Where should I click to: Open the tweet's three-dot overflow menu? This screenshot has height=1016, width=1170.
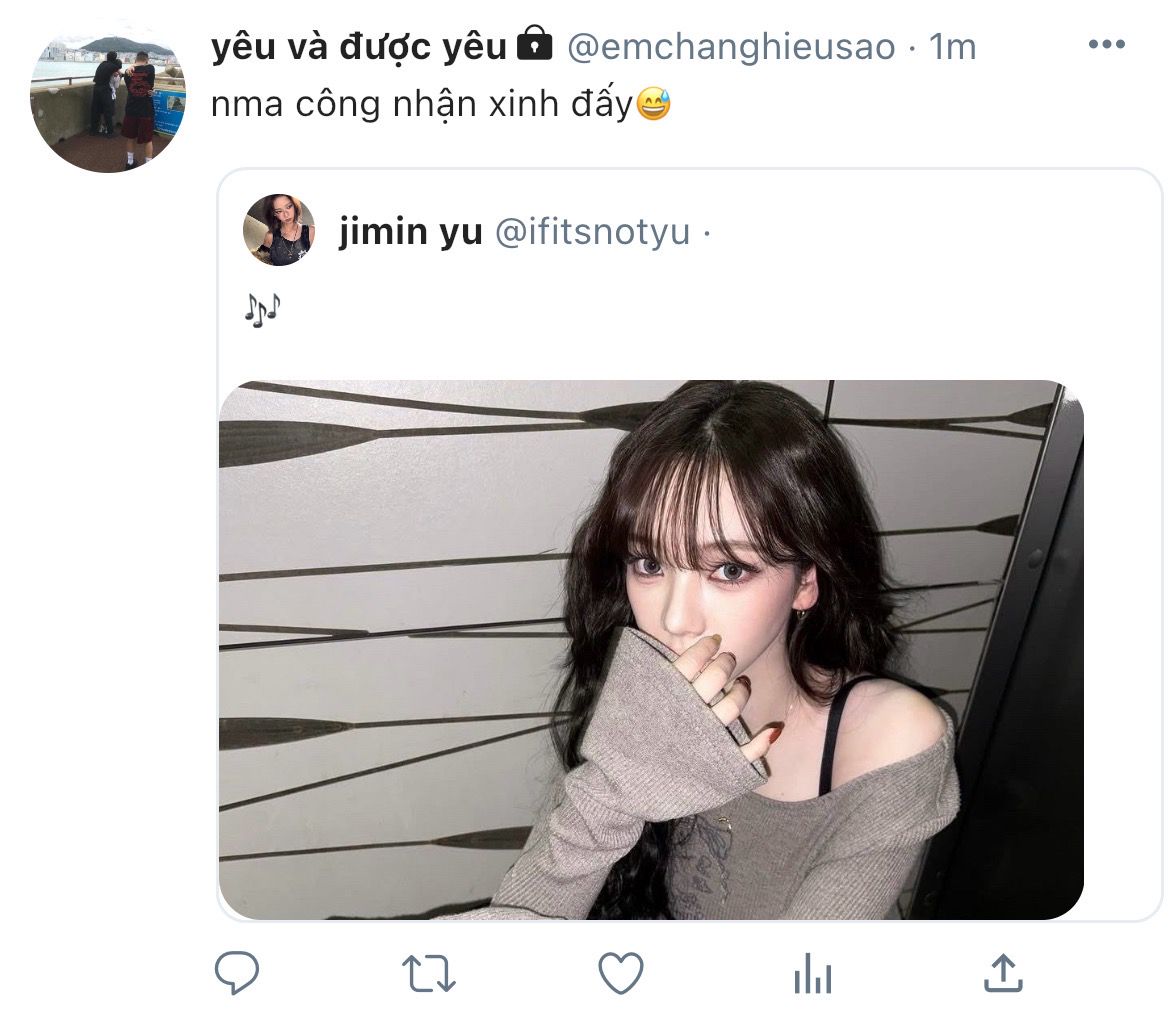1106,45
